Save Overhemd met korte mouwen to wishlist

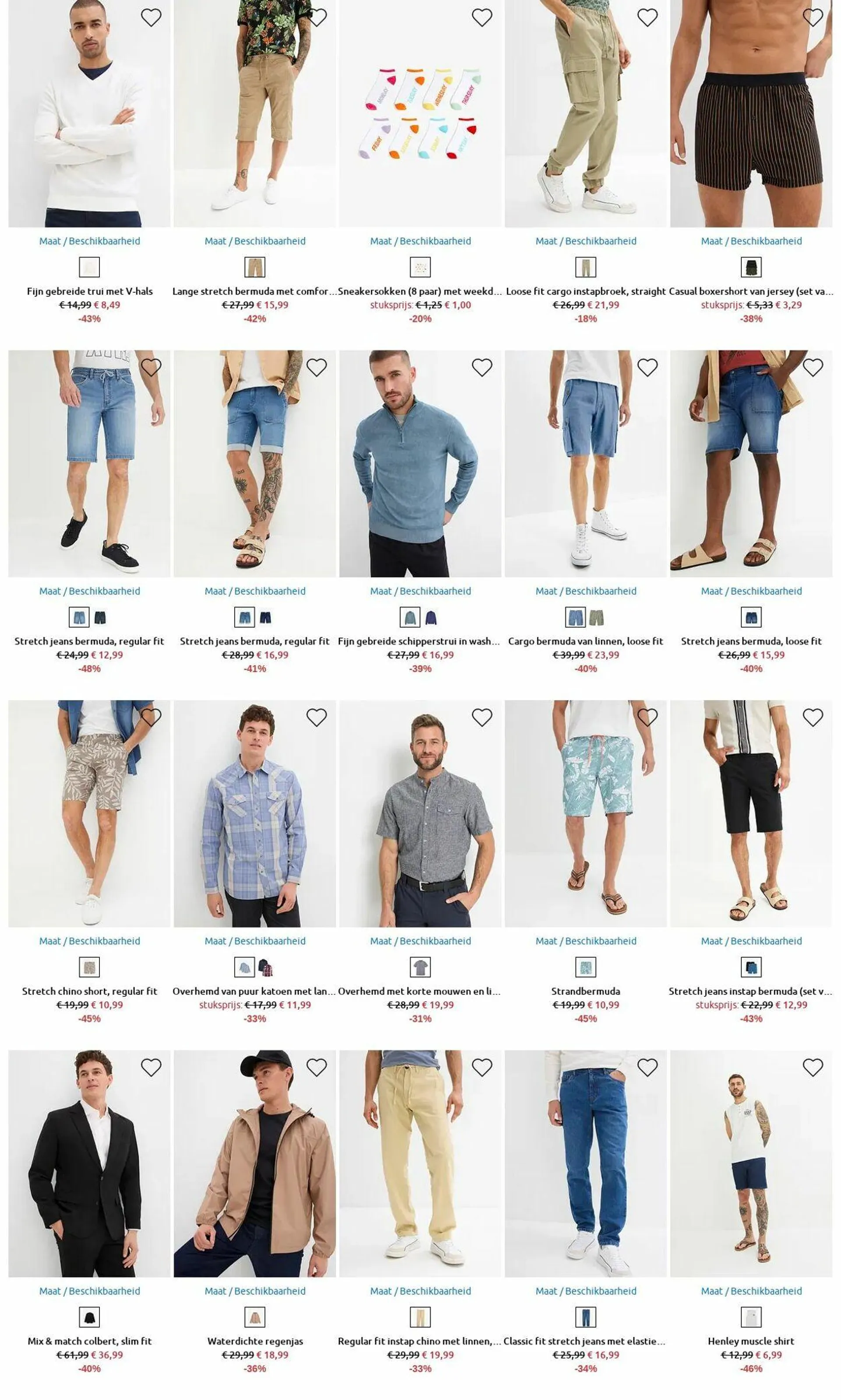click(x=482, y=718)
